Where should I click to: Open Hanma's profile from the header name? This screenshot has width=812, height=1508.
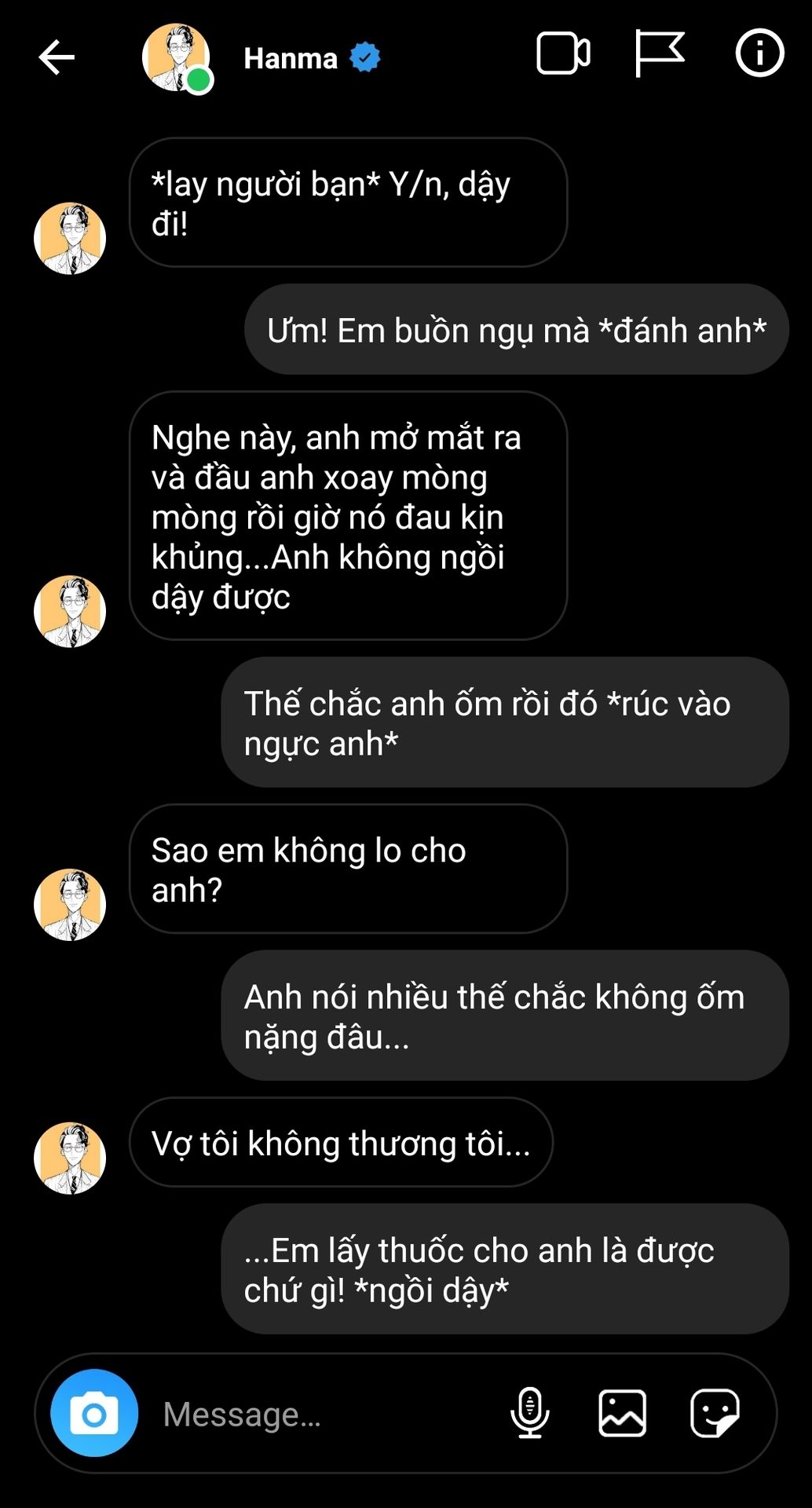(x=291, y=58)
